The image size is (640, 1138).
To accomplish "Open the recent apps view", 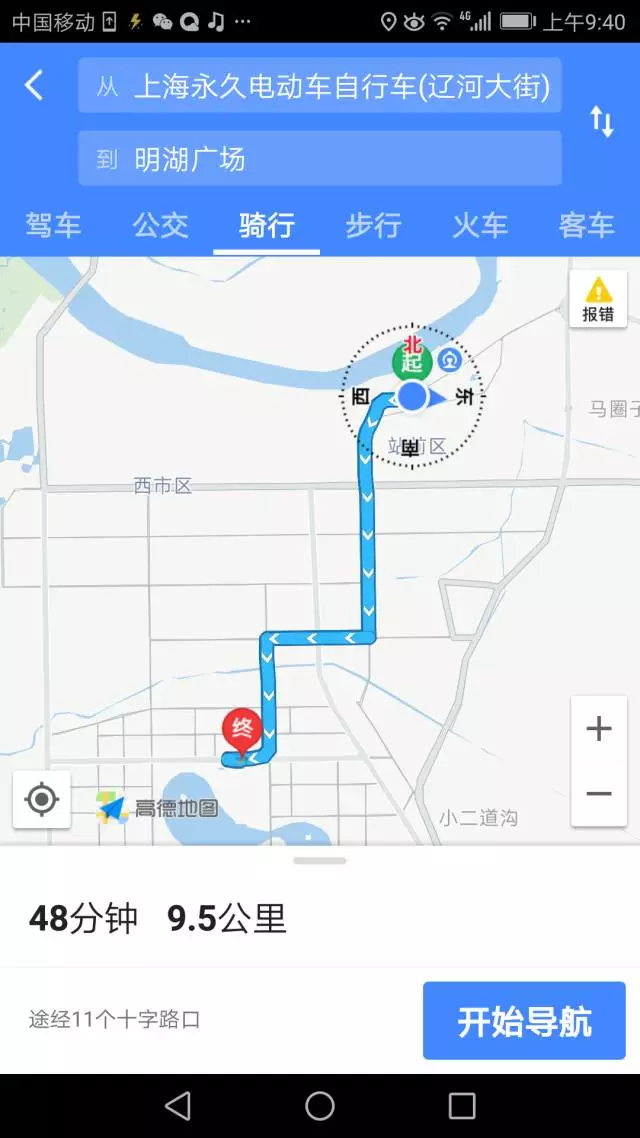I will click(462, 1105).
